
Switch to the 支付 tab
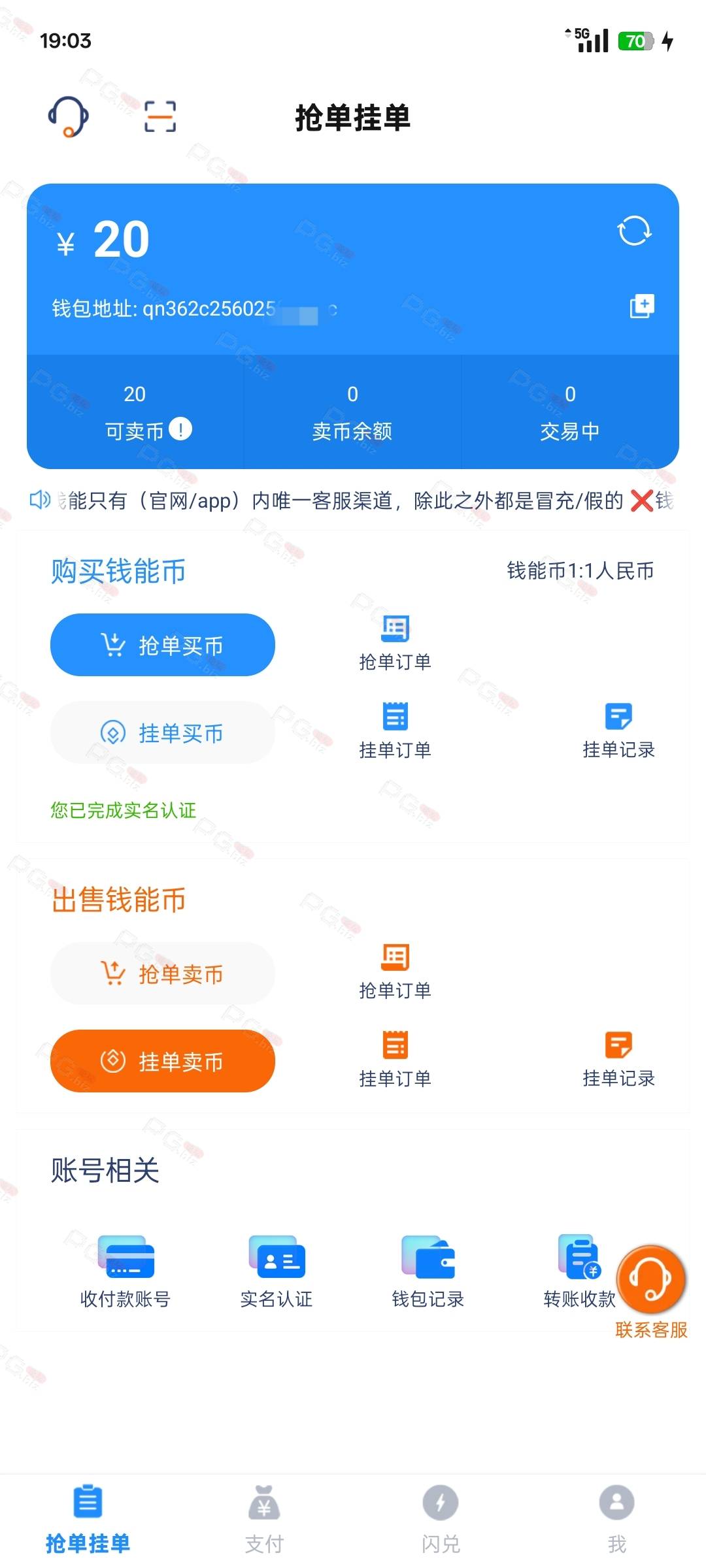264,1519
